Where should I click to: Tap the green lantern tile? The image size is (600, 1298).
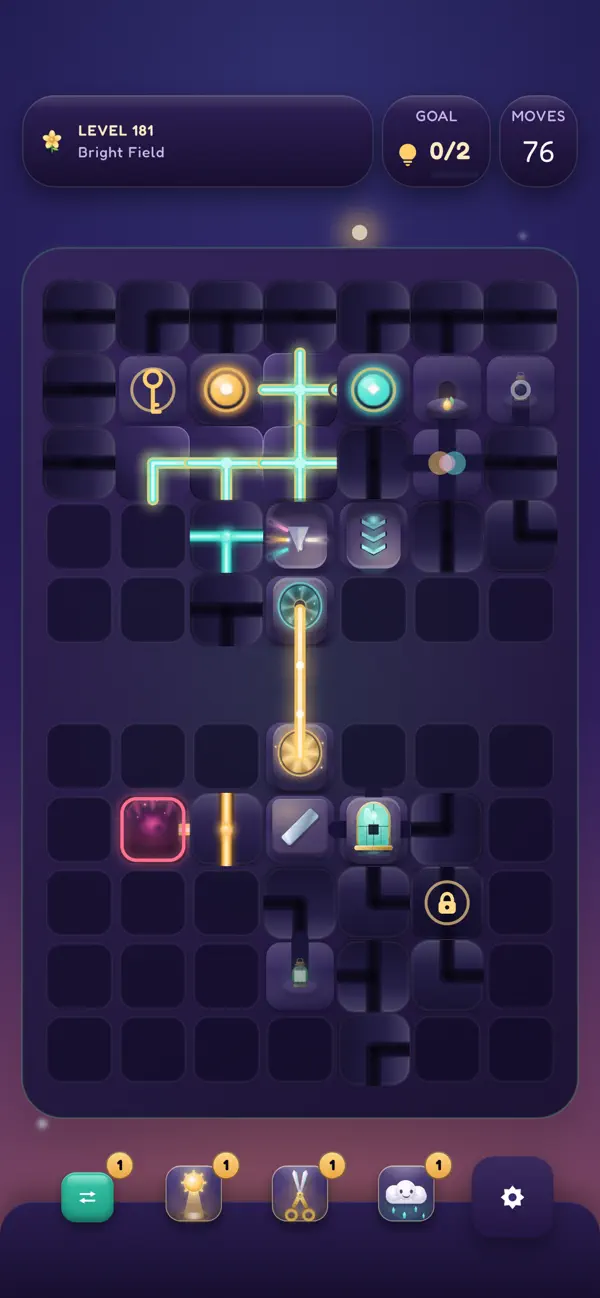(x=299, y=975)
